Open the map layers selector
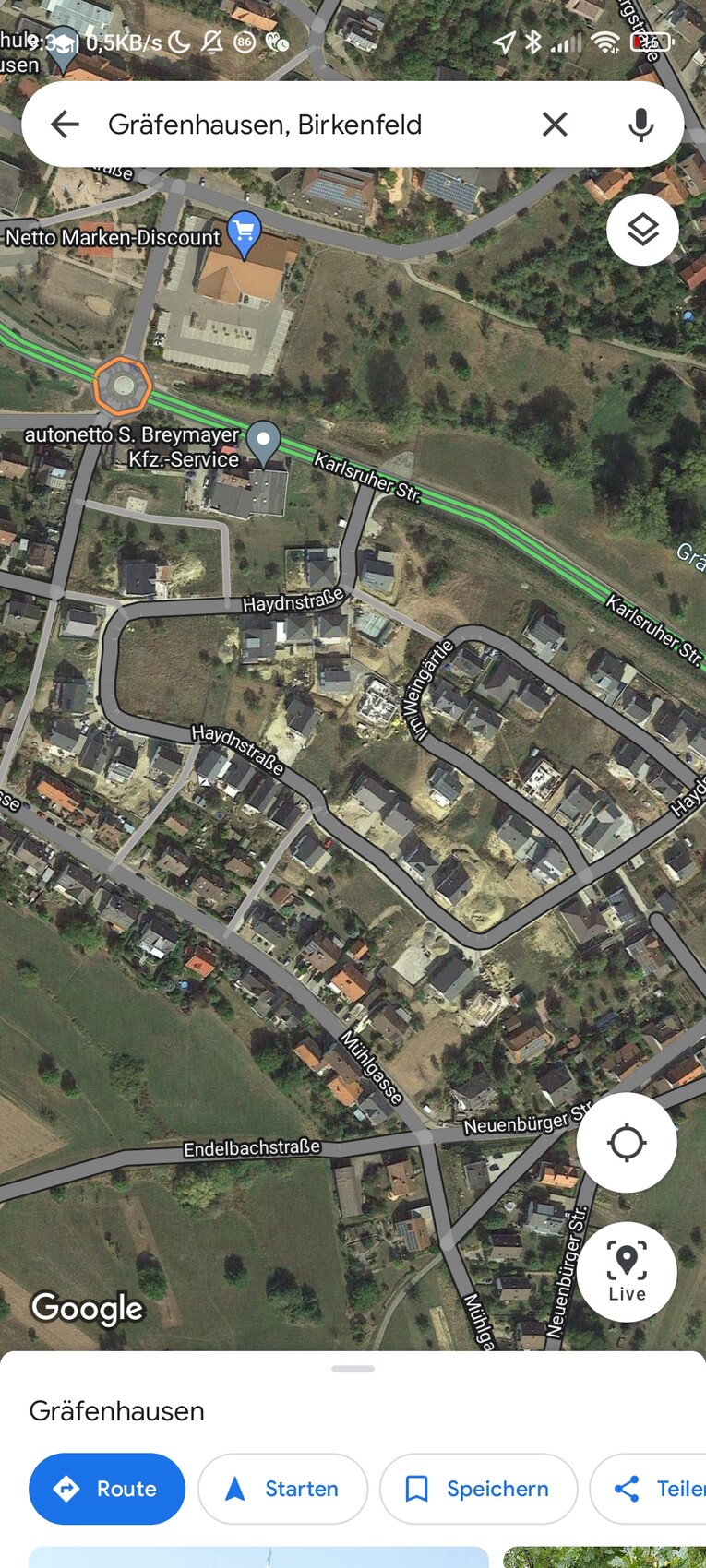Screen dimensions: 706x1568 point(642,230)
